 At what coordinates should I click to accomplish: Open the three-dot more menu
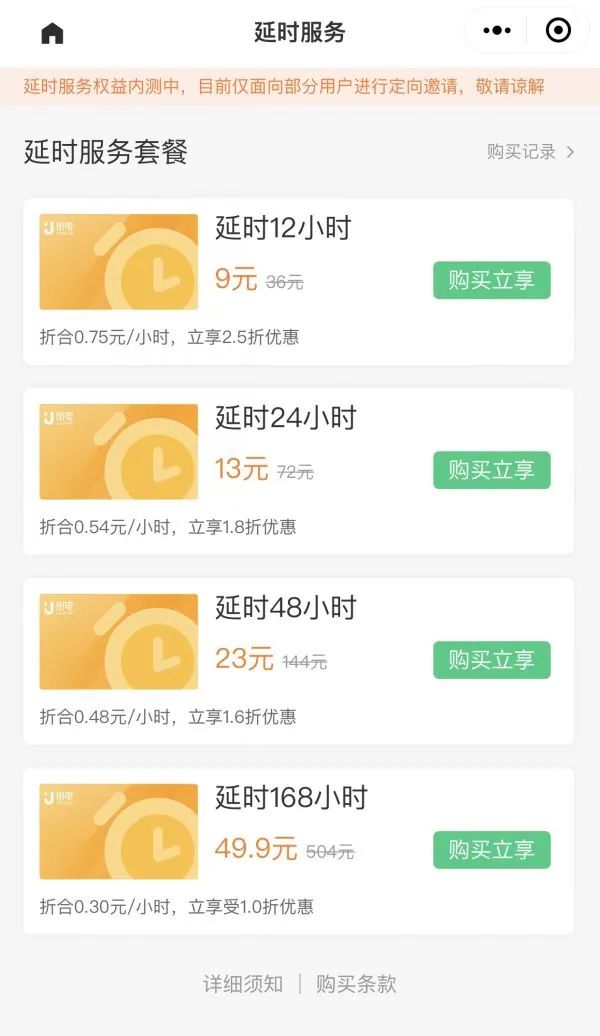(x=496, y=31)
